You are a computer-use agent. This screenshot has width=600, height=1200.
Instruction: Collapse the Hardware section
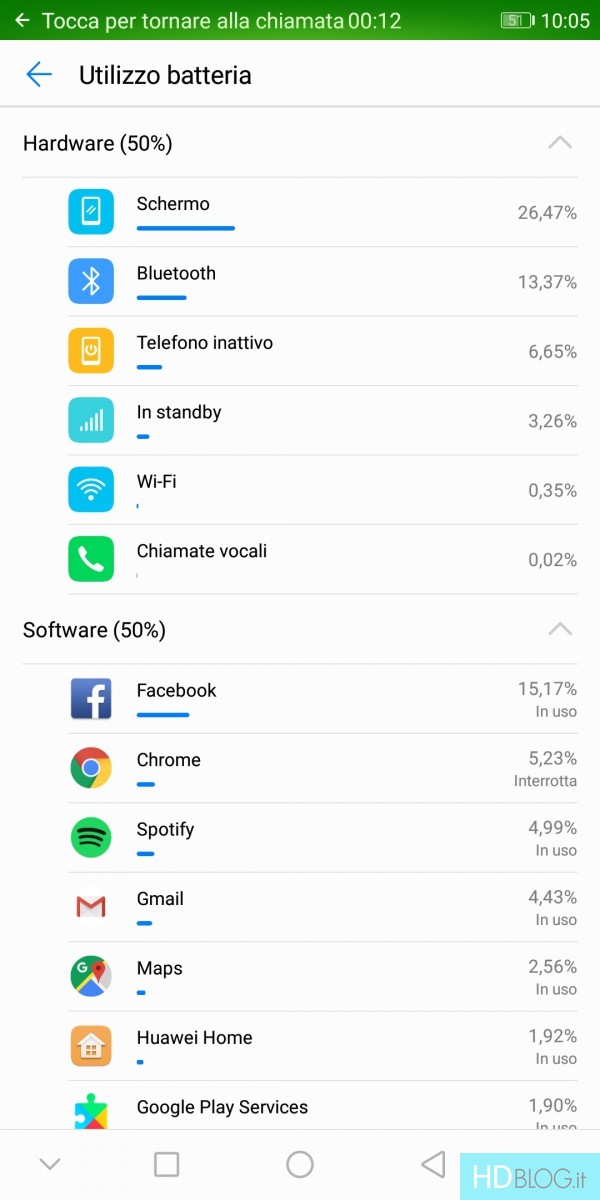[560, 143]
